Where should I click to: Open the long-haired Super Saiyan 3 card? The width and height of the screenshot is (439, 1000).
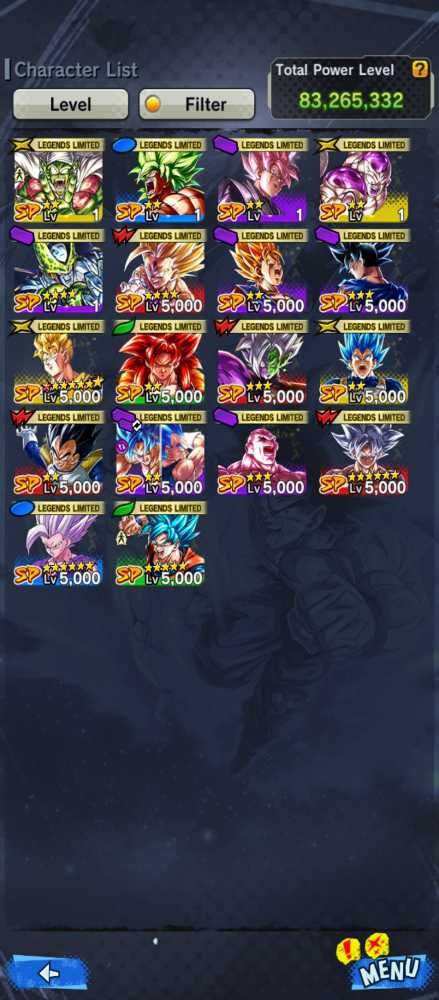160,272
